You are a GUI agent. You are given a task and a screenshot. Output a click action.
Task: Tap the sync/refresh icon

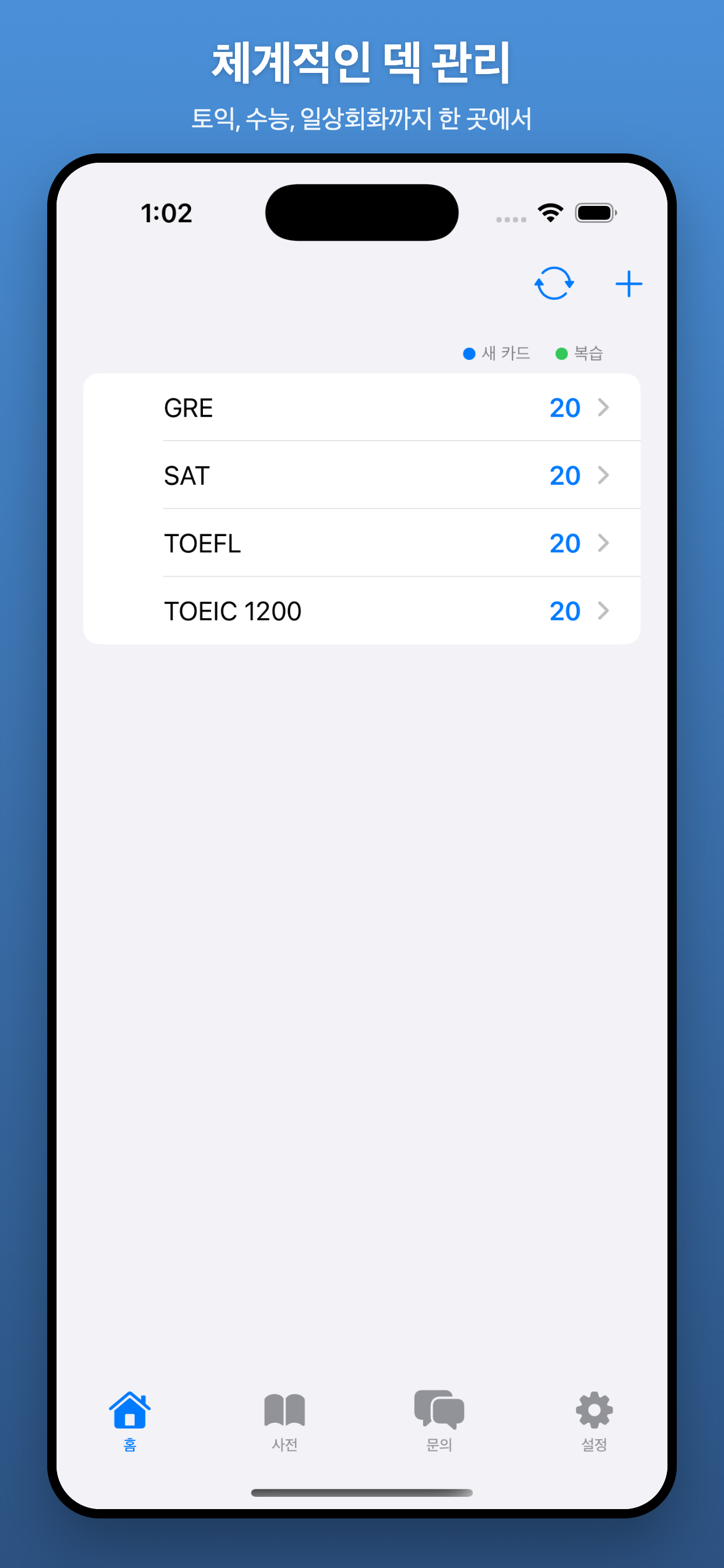pyautogui.click(x=554, y=283)
